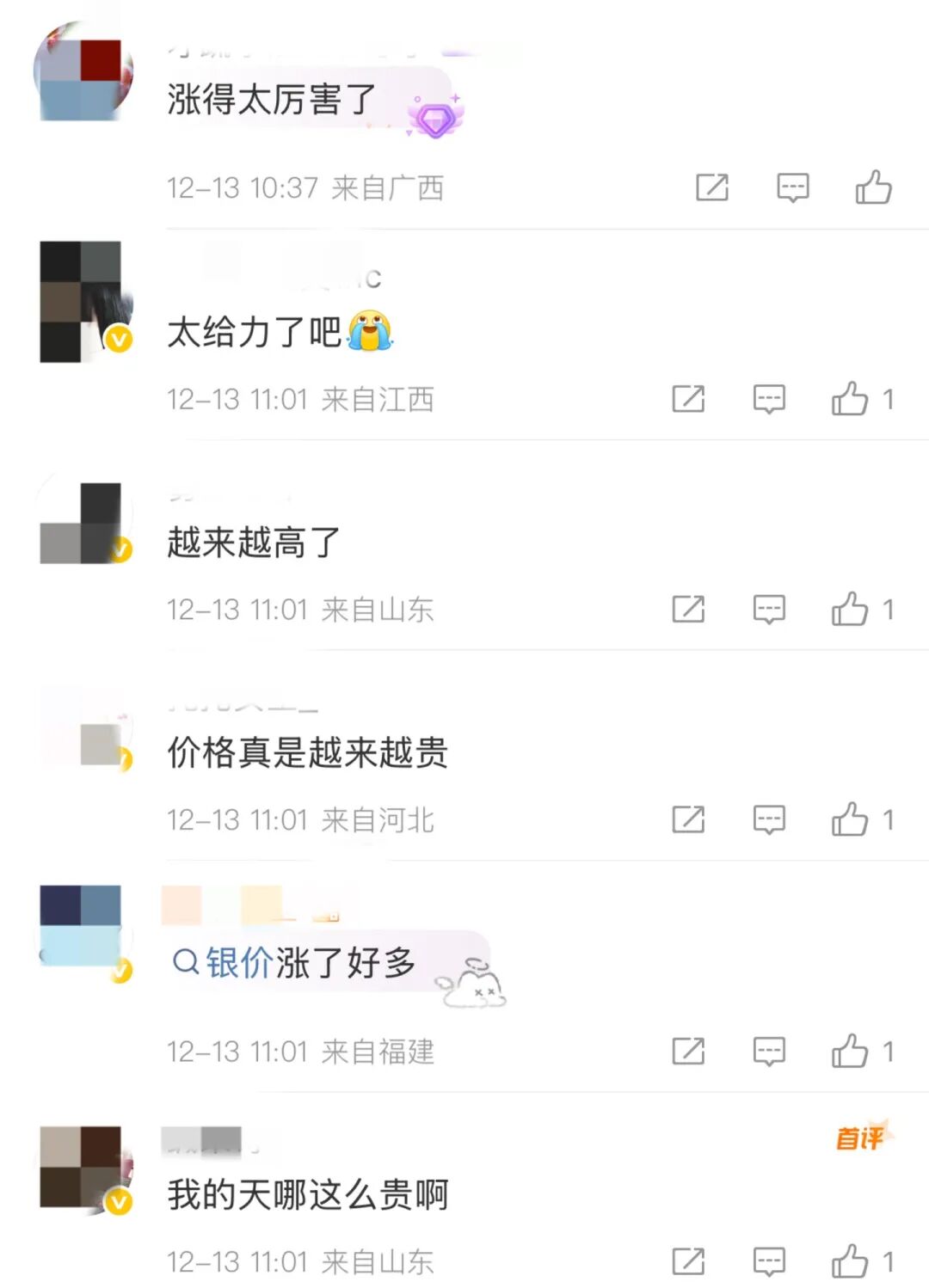Viewport: 929px width, 1288px height.
Task: Open the reply bubble icon under 太给力了吧 comment
Action: pos(771,399)
